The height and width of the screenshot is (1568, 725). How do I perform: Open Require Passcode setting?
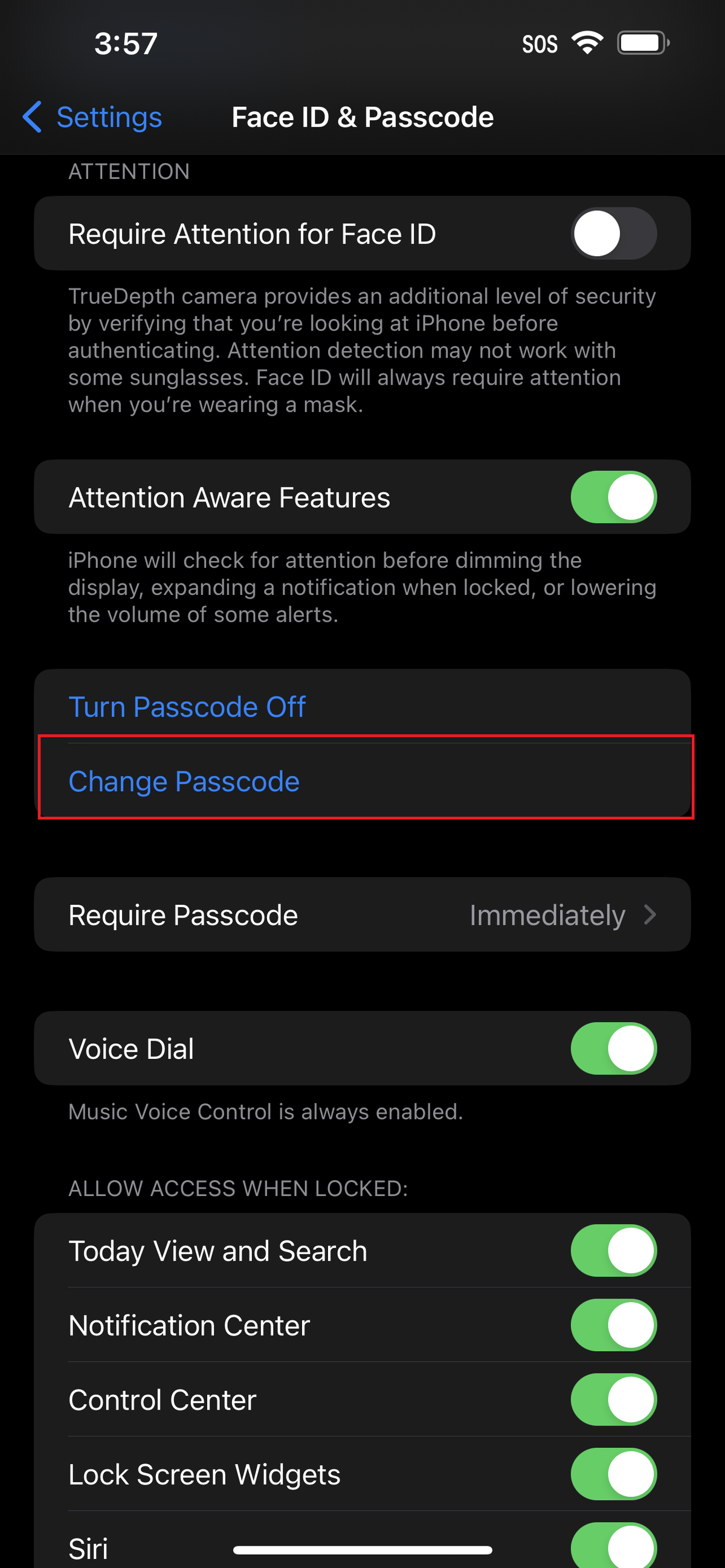click(362, 915)
